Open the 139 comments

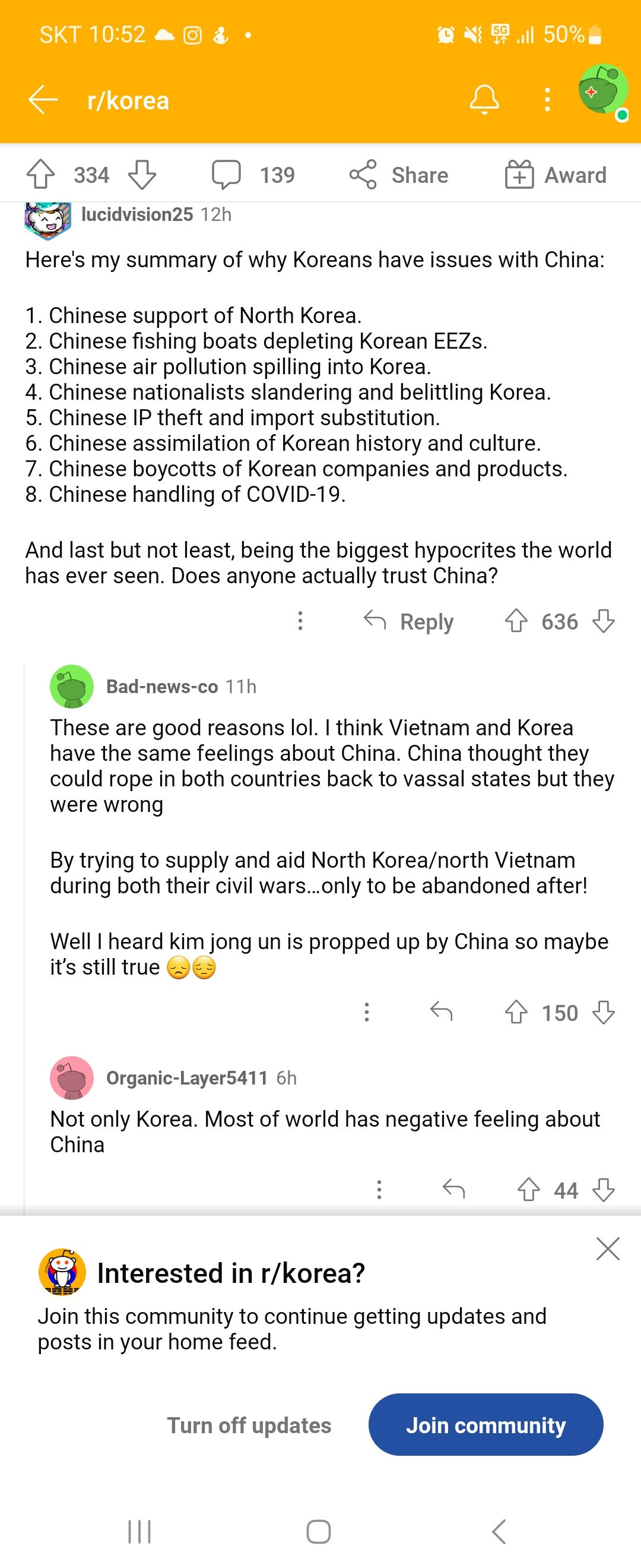coord(252,175)
